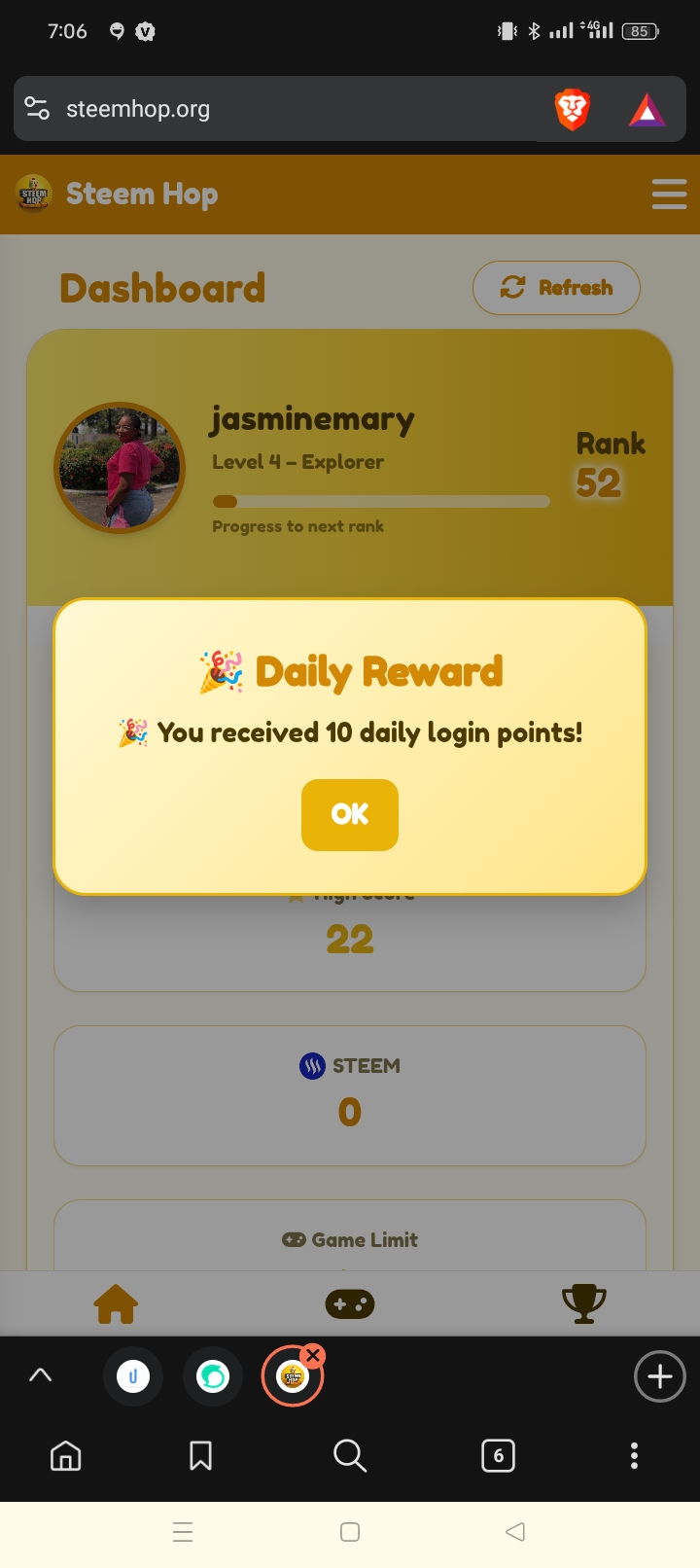
Task: Collapse the tab strip with chevron
Action: [40, 1375]
